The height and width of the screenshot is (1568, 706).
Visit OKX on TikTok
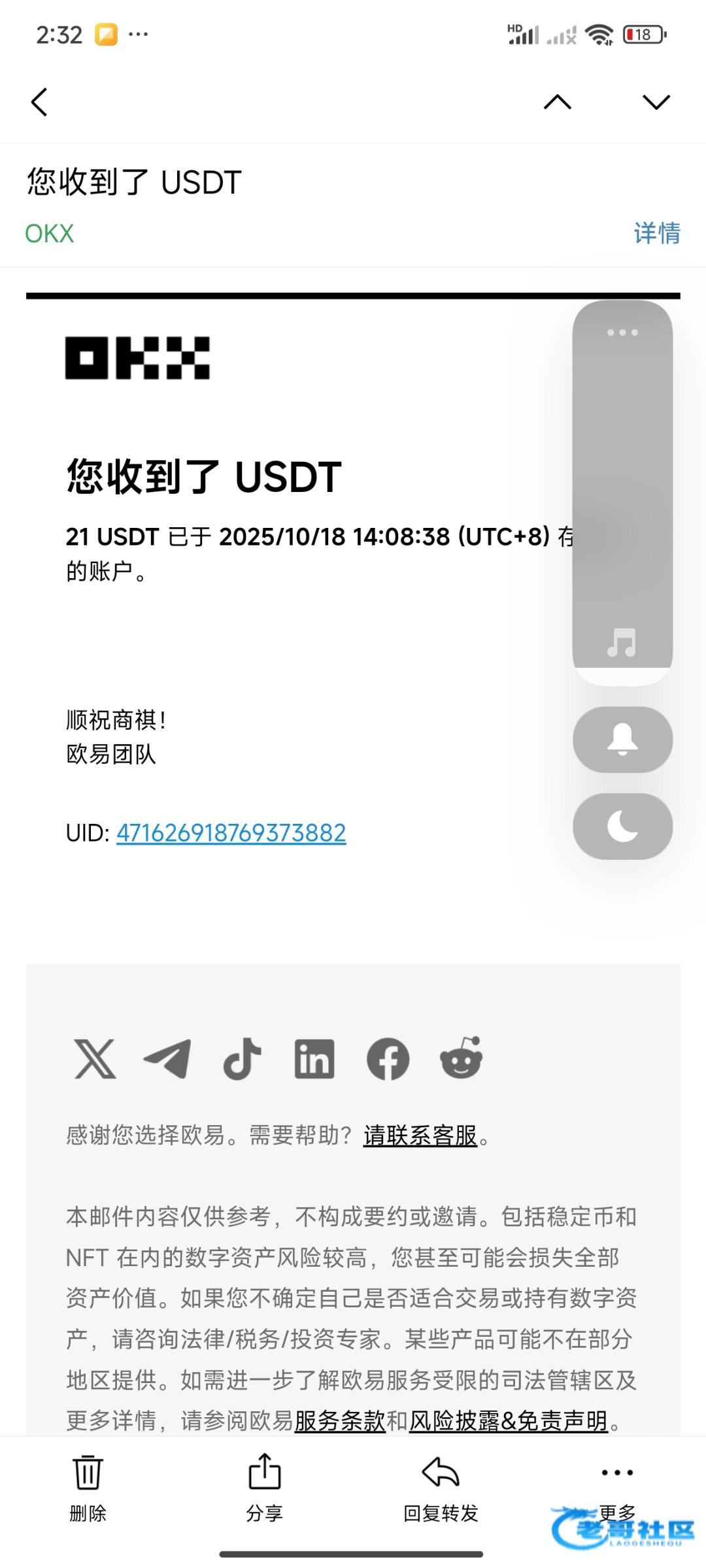pyautogui.click(x=242, y=1059)
